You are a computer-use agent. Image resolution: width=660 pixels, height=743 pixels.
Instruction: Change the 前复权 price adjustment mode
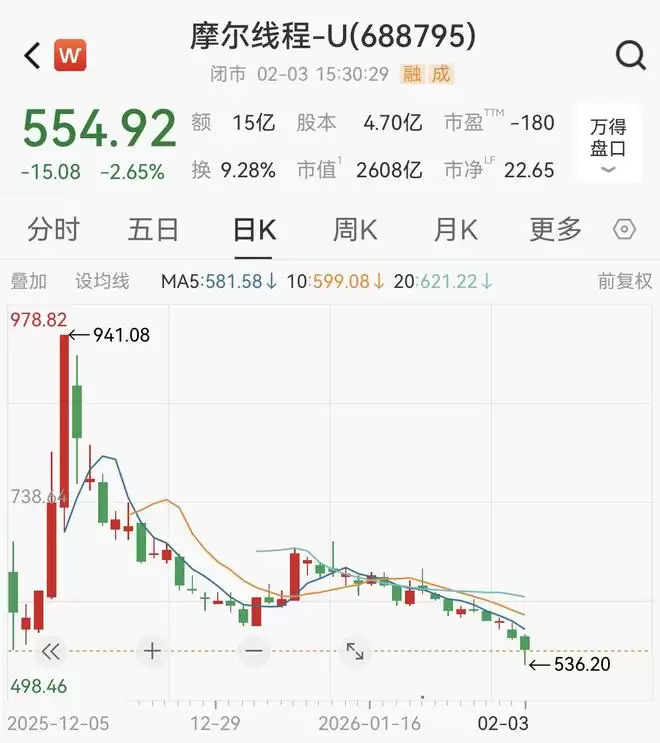coord(624,282)
